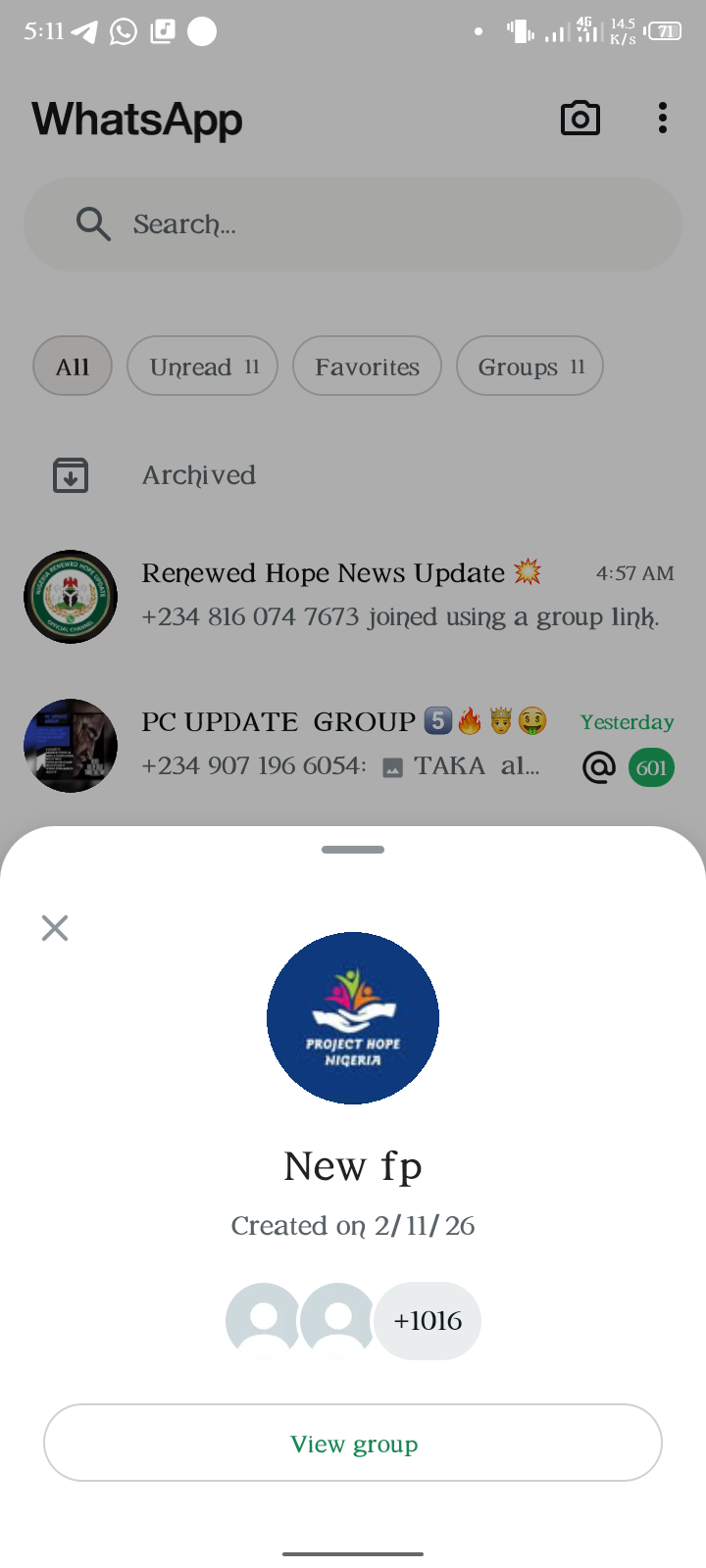Screen dimensions: 706x1568
Task: Select the All filter chip
Action: coord(73,367)
